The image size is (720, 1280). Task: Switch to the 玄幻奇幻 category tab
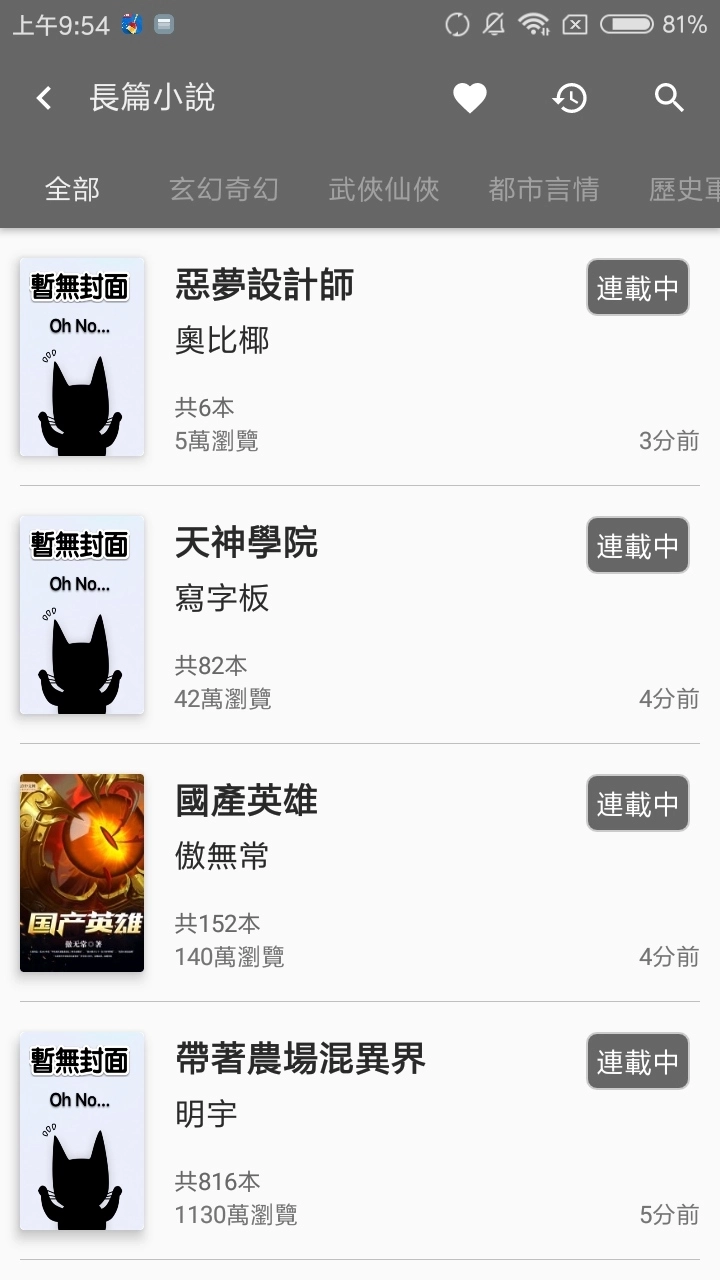[222, 189]
